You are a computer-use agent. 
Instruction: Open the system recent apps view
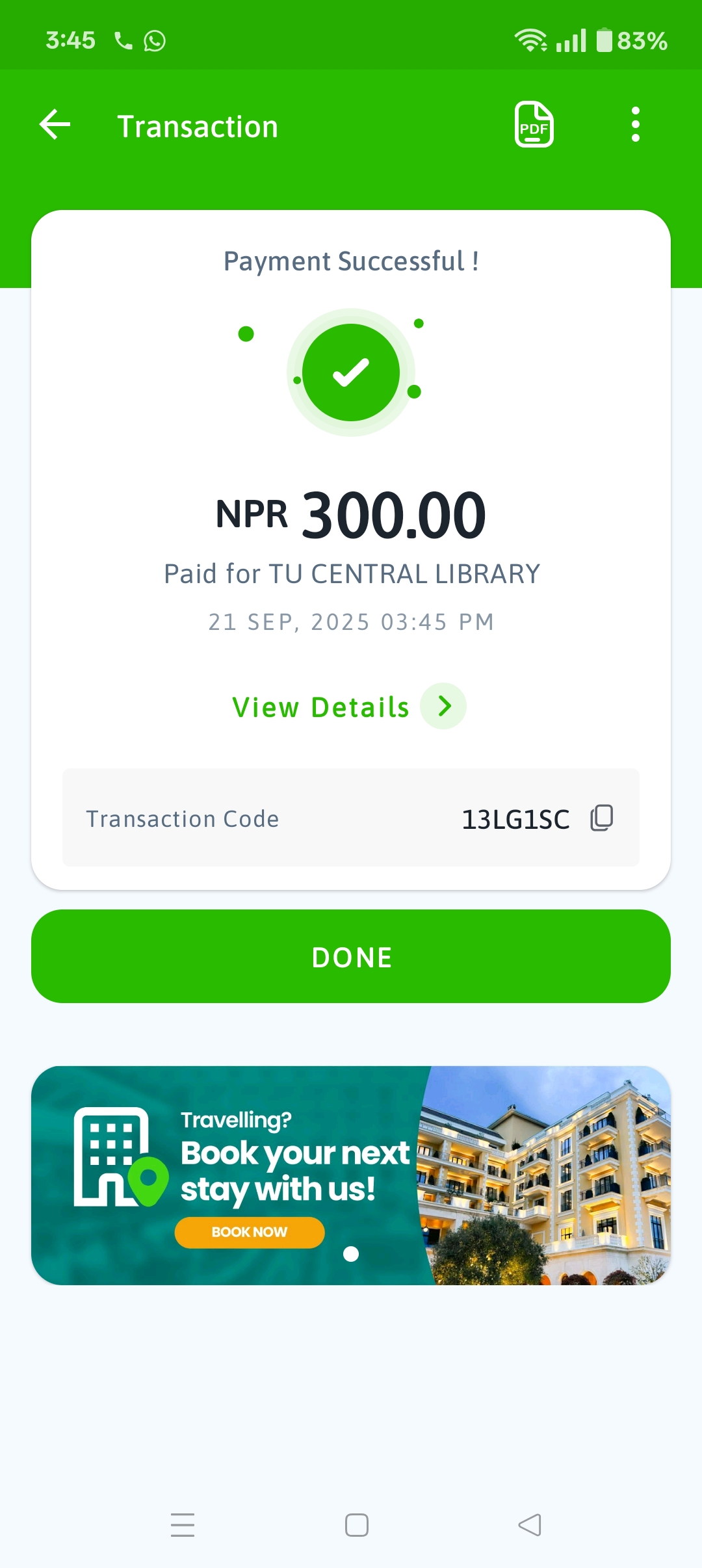pos(183,1525)
